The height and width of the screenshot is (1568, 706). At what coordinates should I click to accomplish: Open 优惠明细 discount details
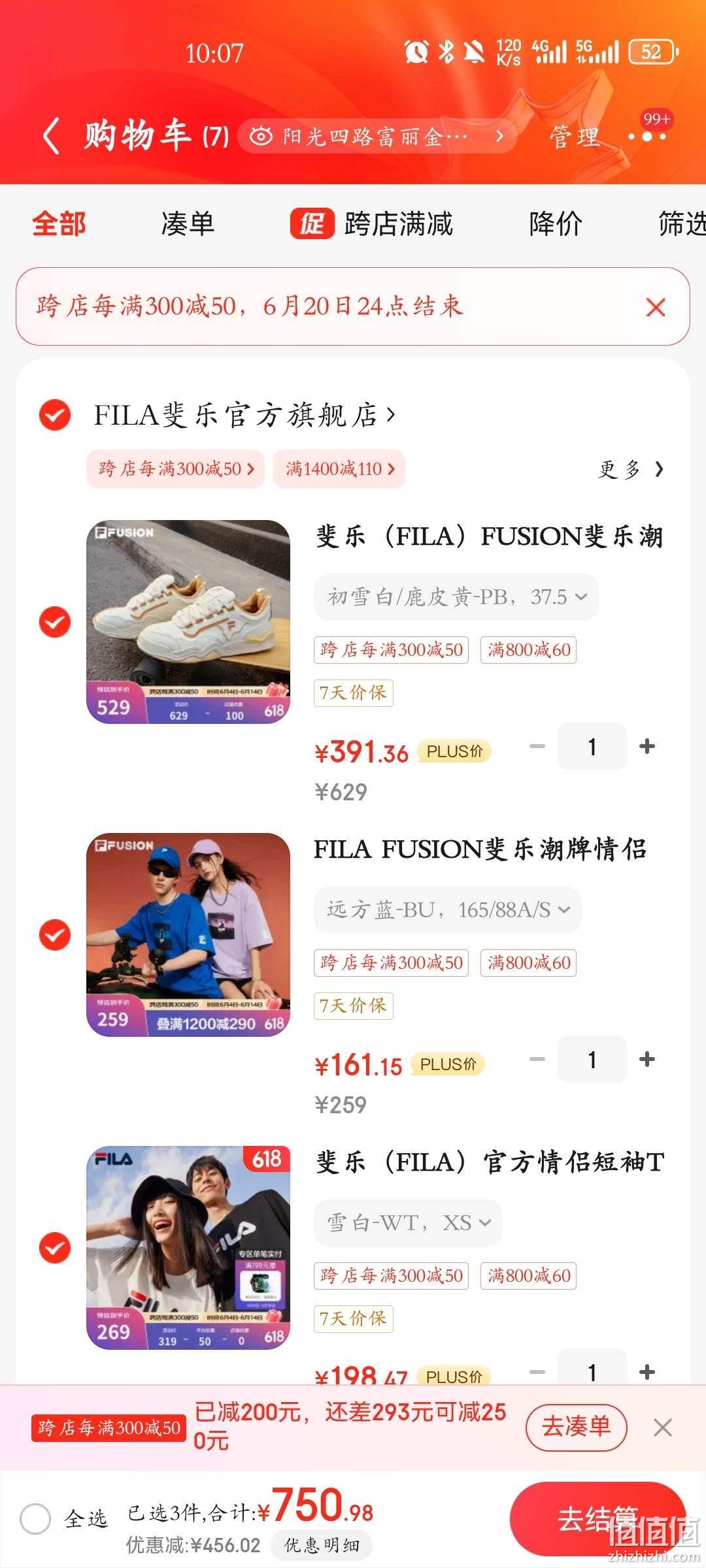[x=322, y=1544]
